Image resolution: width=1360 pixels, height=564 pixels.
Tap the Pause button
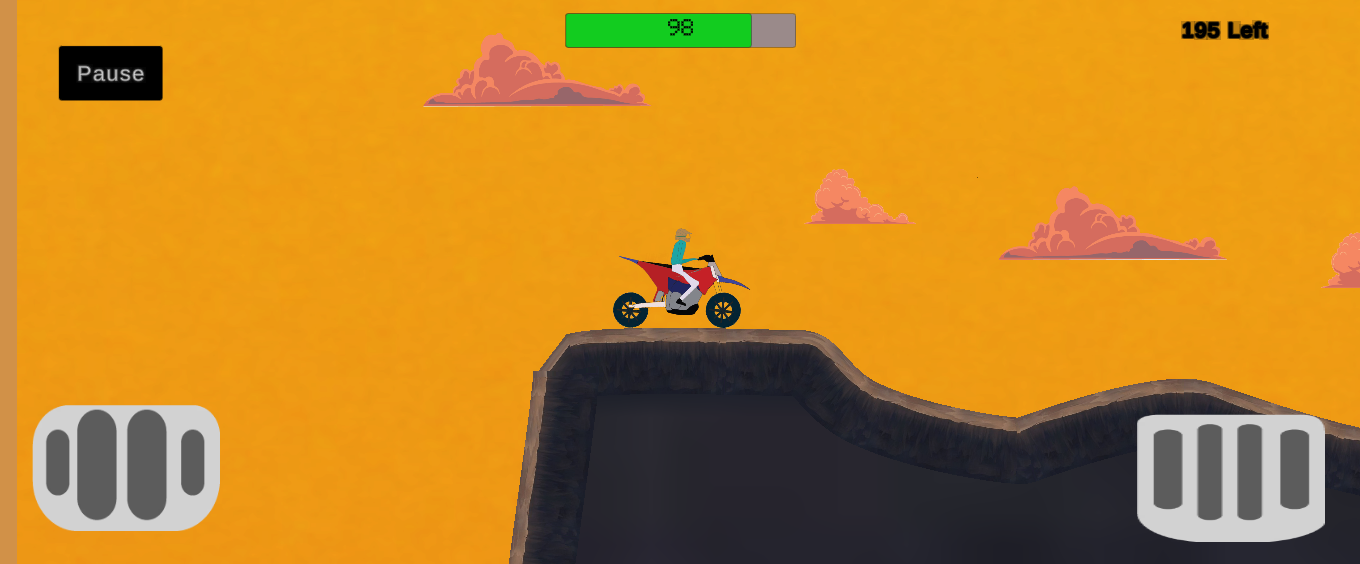(110, 73)
